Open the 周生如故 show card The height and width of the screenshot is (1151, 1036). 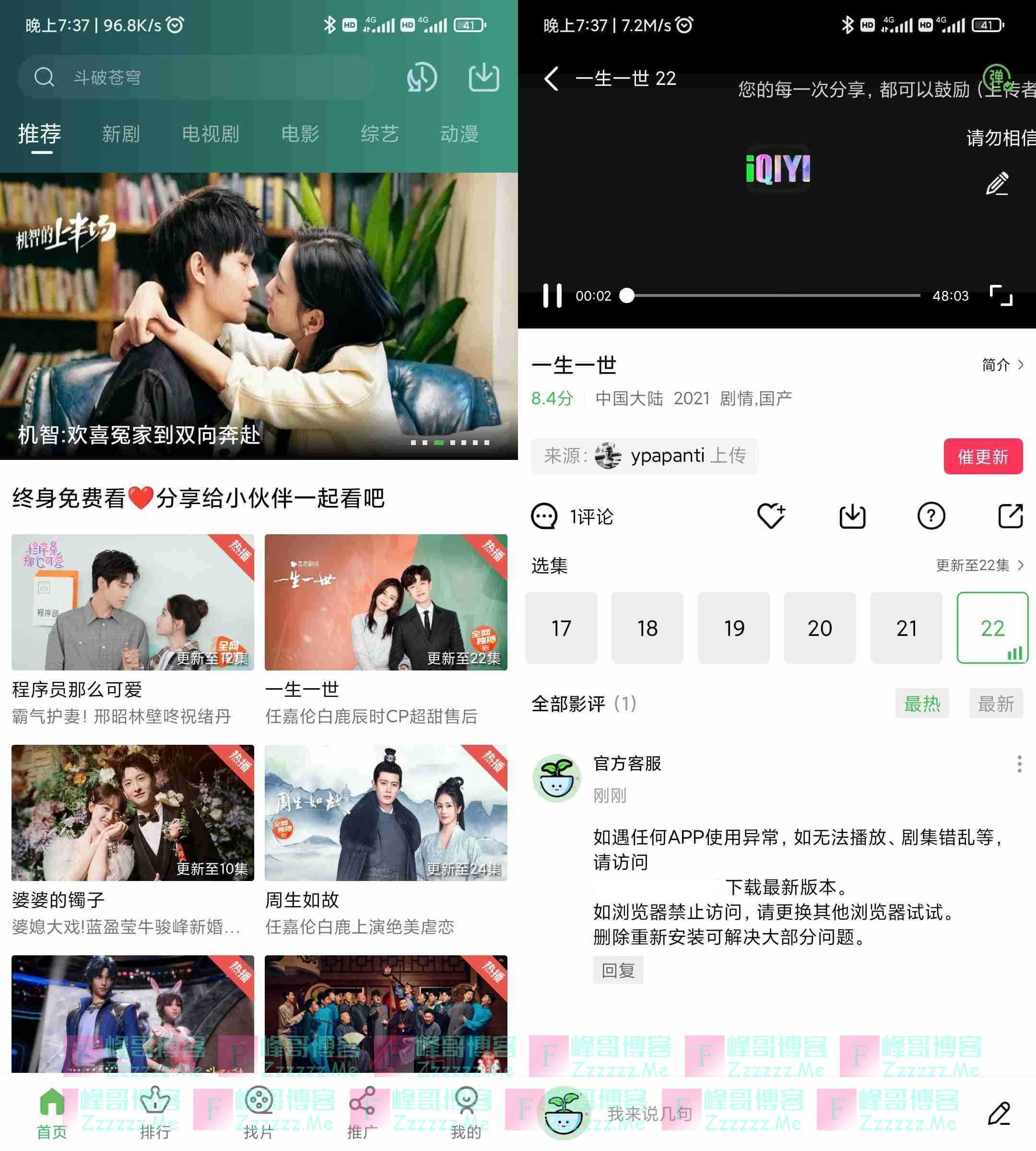tap(385, 813)
